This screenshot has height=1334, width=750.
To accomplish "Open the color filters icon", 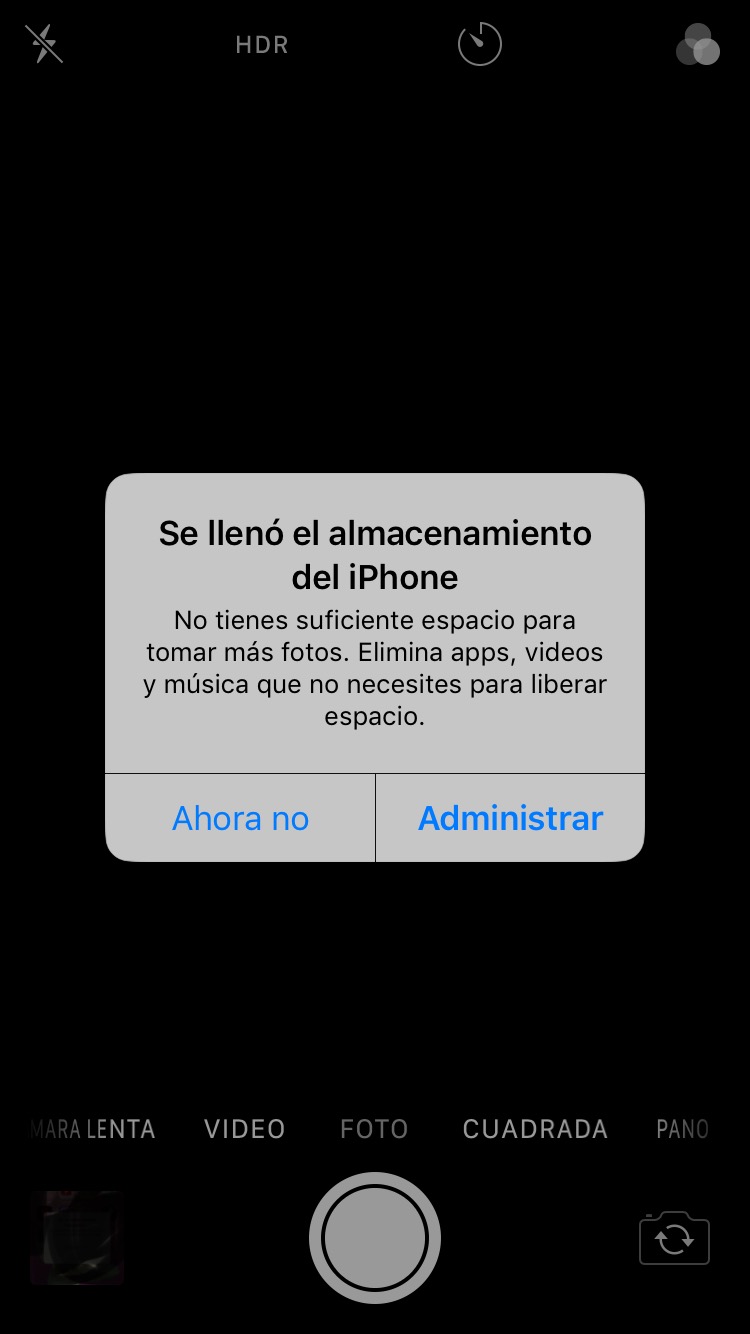I will [697, 45].
